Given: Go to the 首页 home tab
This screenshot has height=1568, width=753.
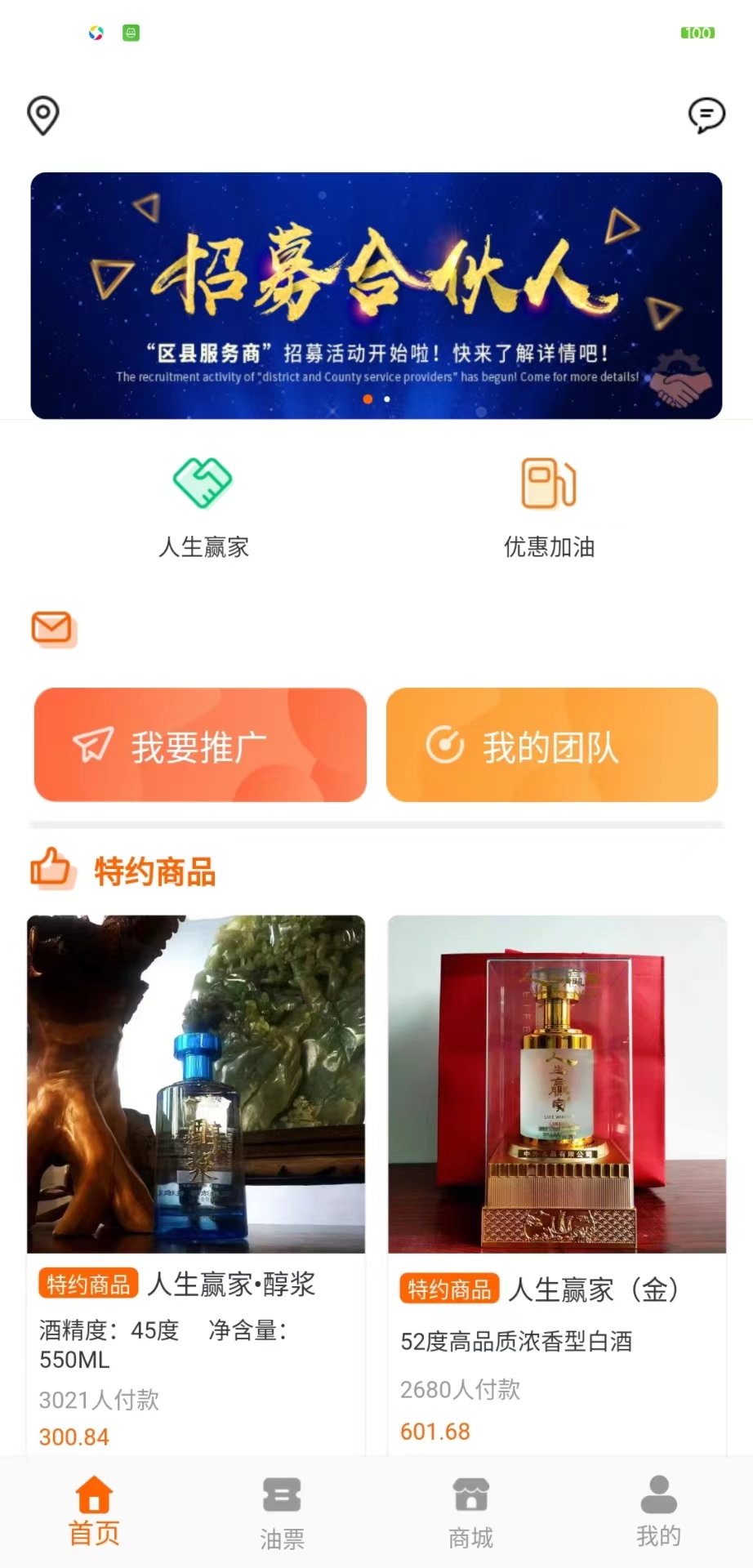Looking at the screenshot, I should tap(94, 1512).
